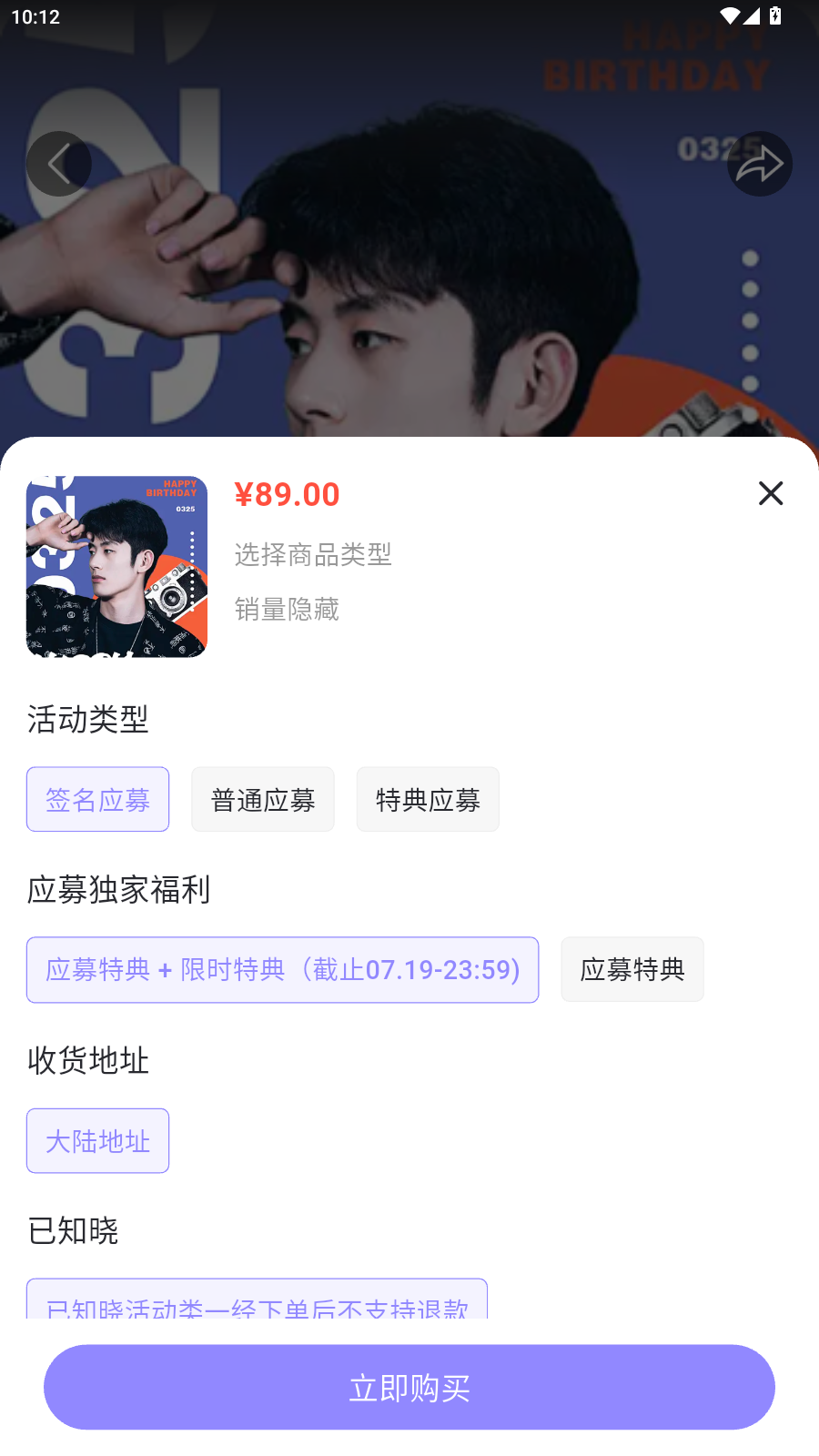Close the product selection sheet with the X

(771, 493)
